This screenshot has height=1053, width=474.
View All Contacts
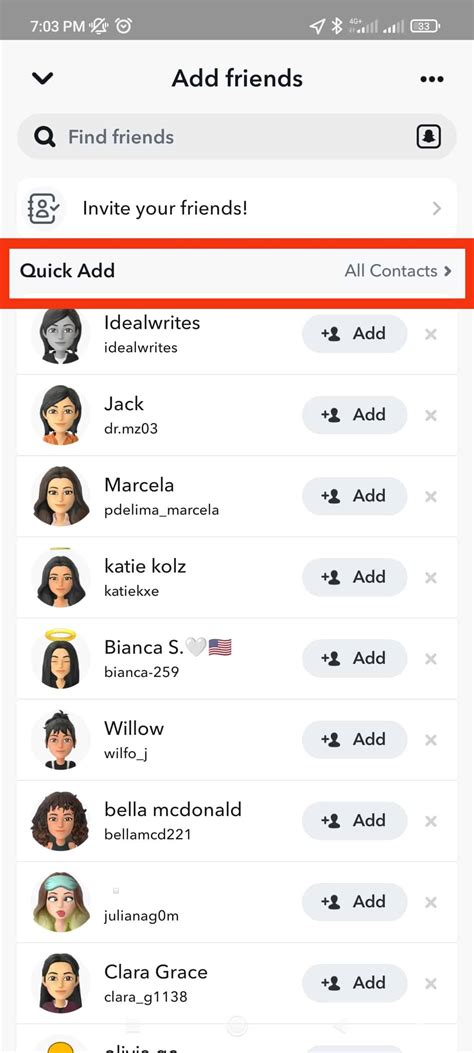398,271
